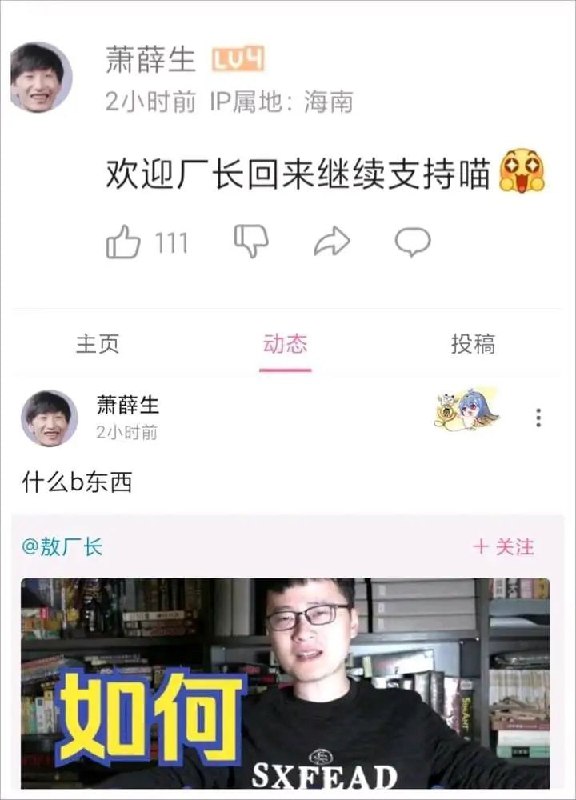
Task: Reply to the comment with the bubble icon
Action: 413,242
